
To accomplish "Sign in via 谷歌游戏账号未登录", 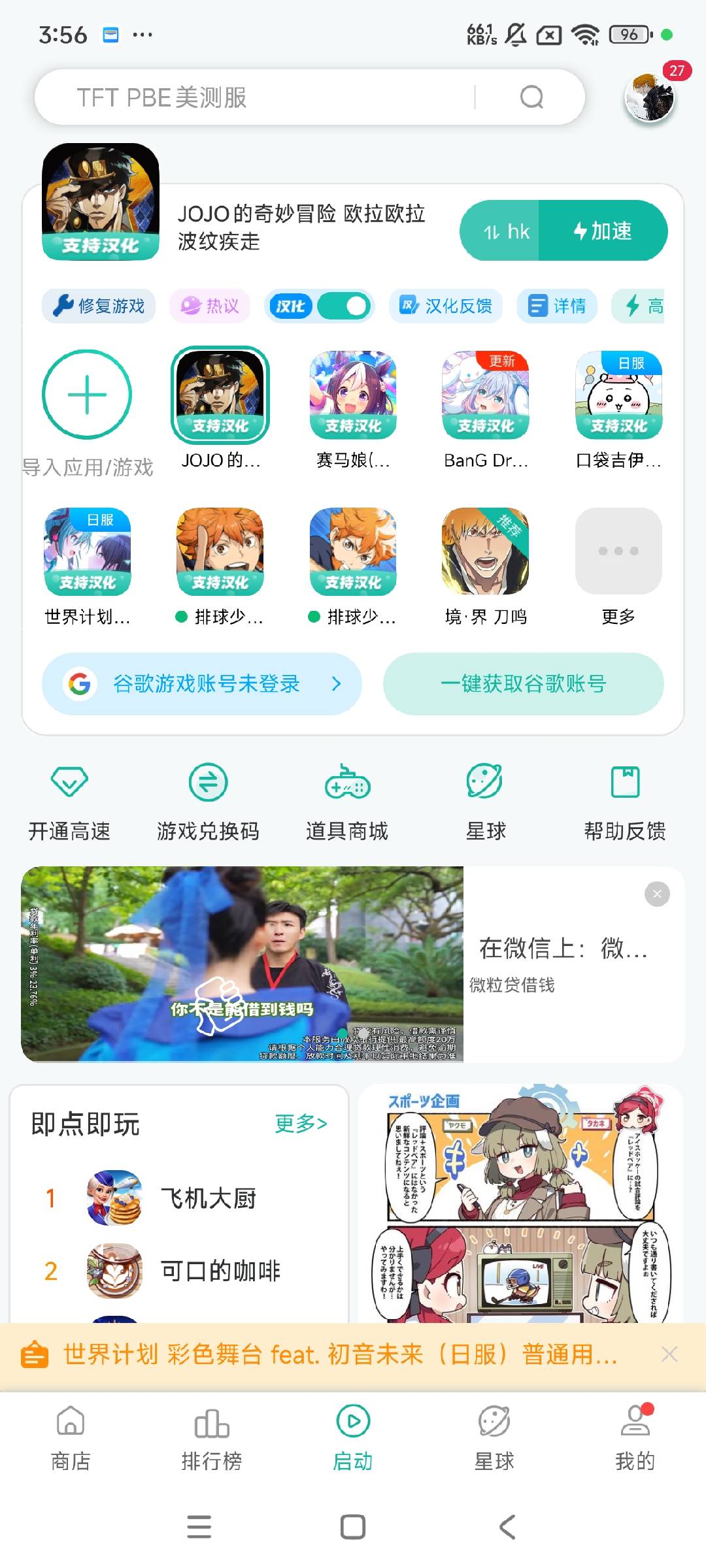I will pos(202,684).
